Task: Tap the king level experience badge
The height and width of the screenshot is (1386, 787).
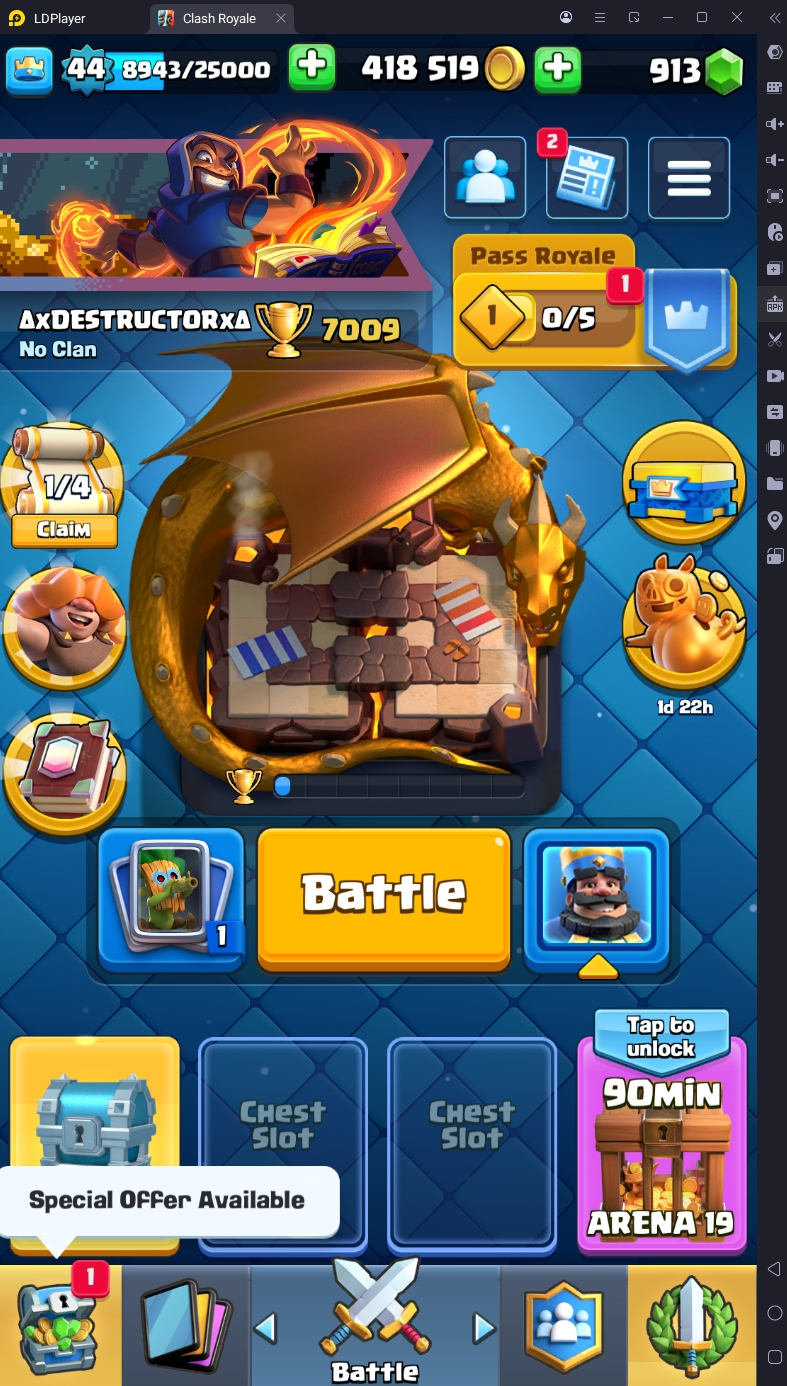Action: [87, 68]
